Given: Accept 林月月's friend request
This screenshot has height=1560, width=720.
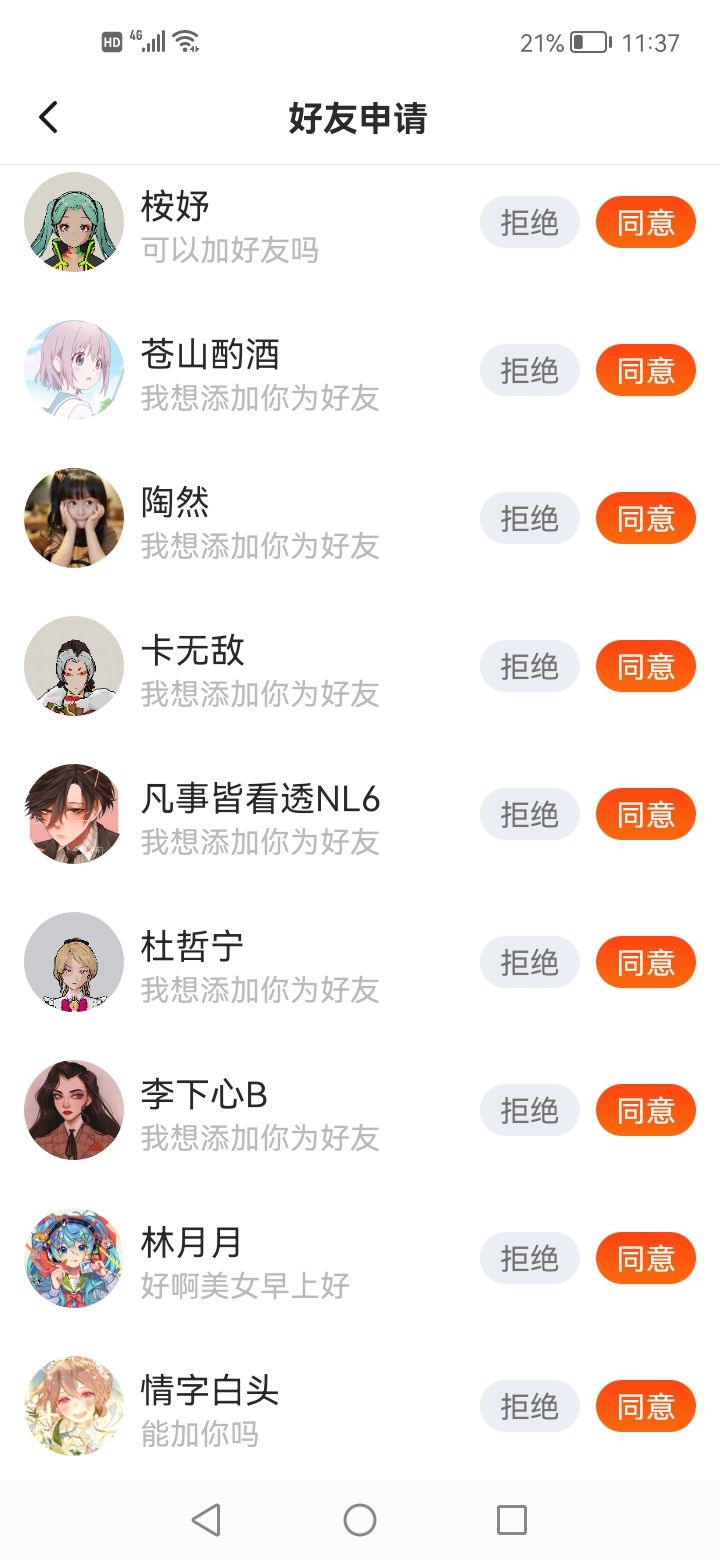Looking at the screenshot, I should click(x=645, y=1258).
